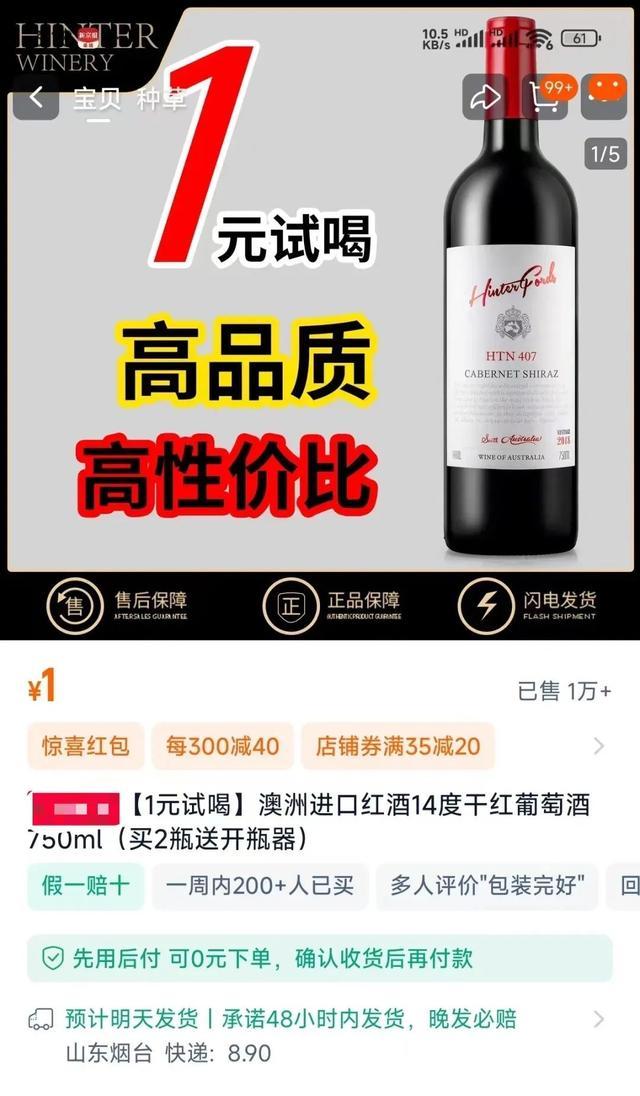
Task: Open the 一周内200+人已买 tag
Action: click(260, 886)
